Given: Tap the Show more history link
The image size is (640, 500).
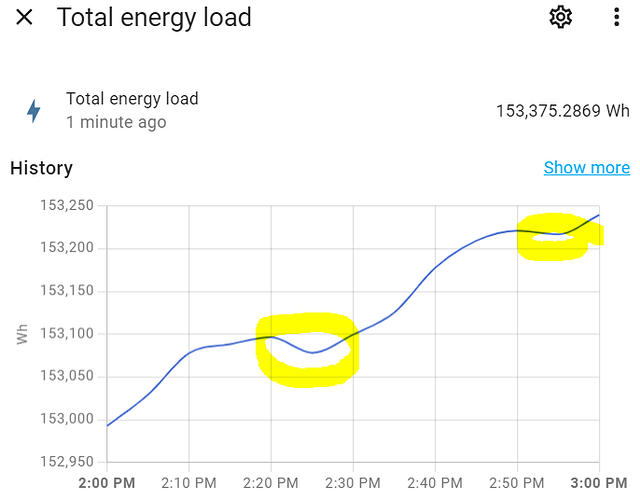Looking at the screenshot, I should (x=586, y=168).
